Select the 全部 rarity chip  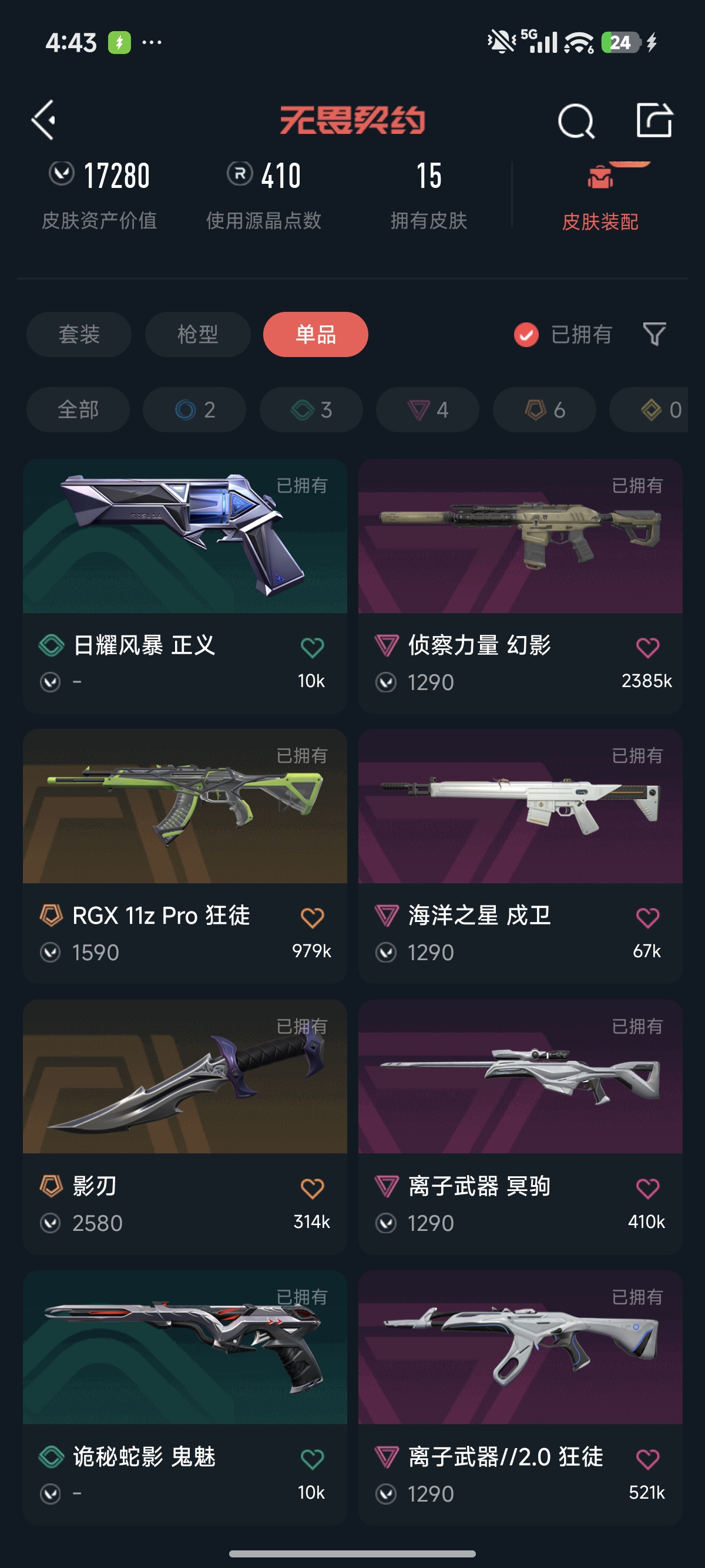[x=78, y=410]
